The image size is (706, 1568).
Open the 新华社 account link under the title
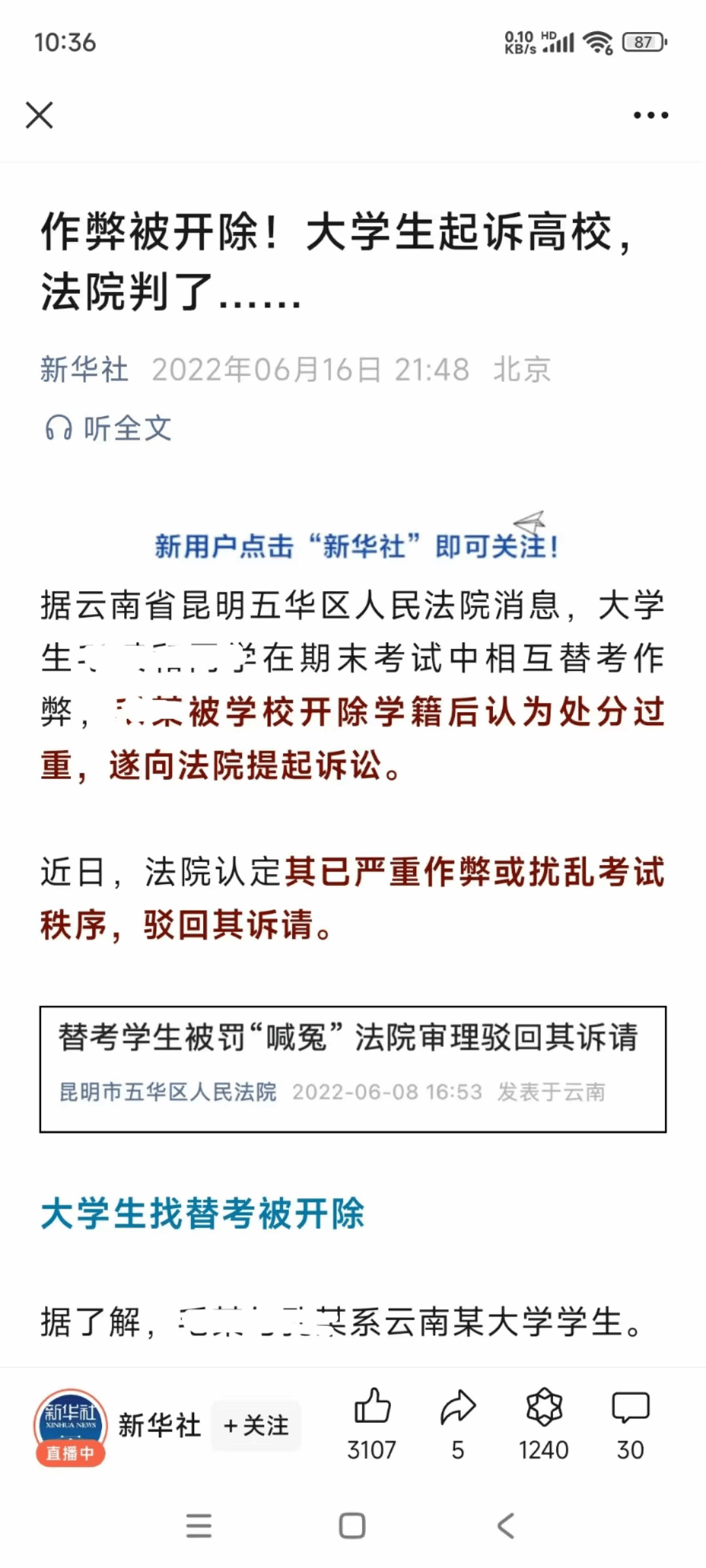click(84, 369)
